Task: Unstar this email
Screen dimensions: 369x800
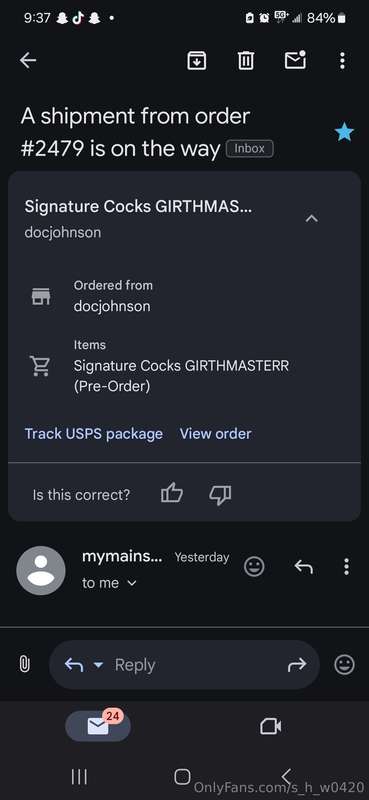Action: (x=344, y=133)
